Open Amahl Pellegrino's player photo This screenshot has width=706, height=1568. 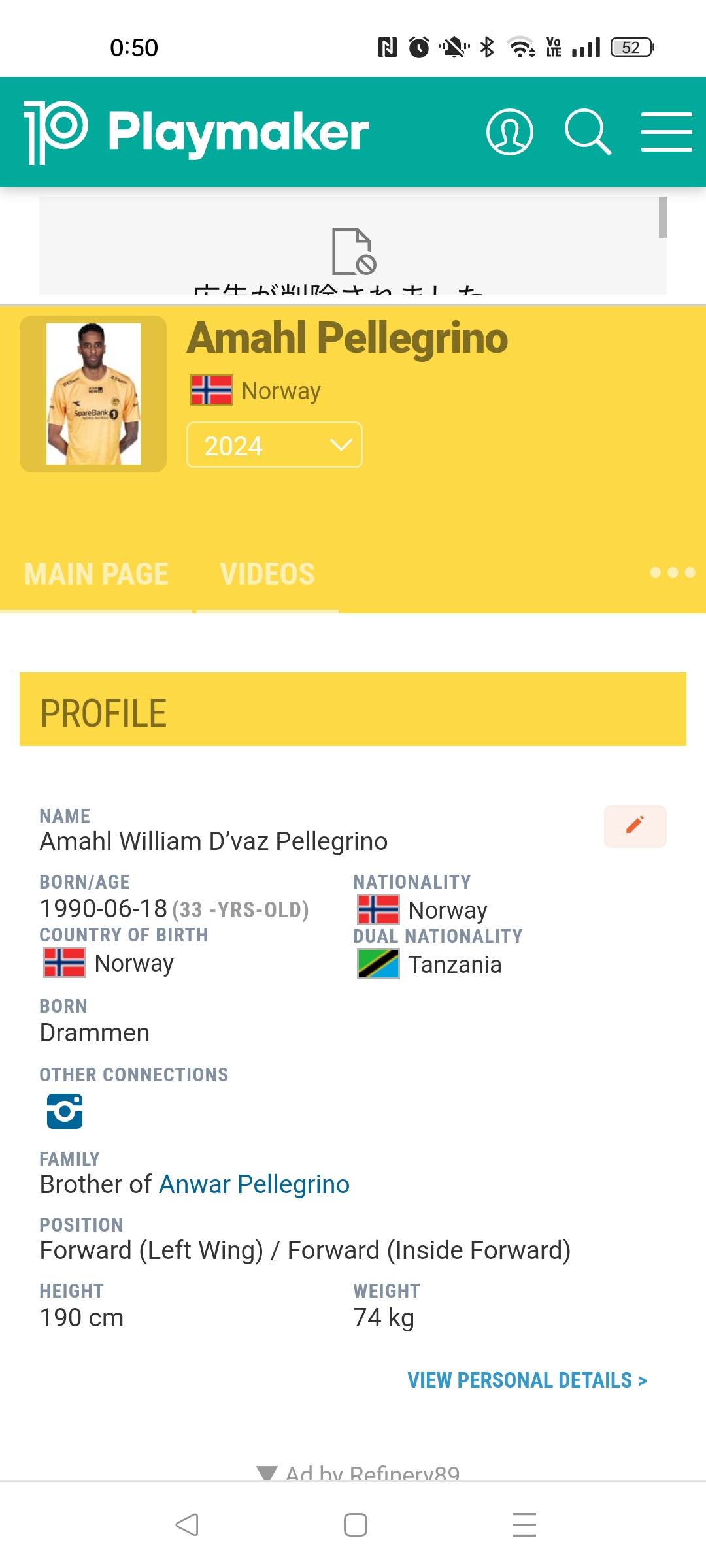click(x=93, y=394)
